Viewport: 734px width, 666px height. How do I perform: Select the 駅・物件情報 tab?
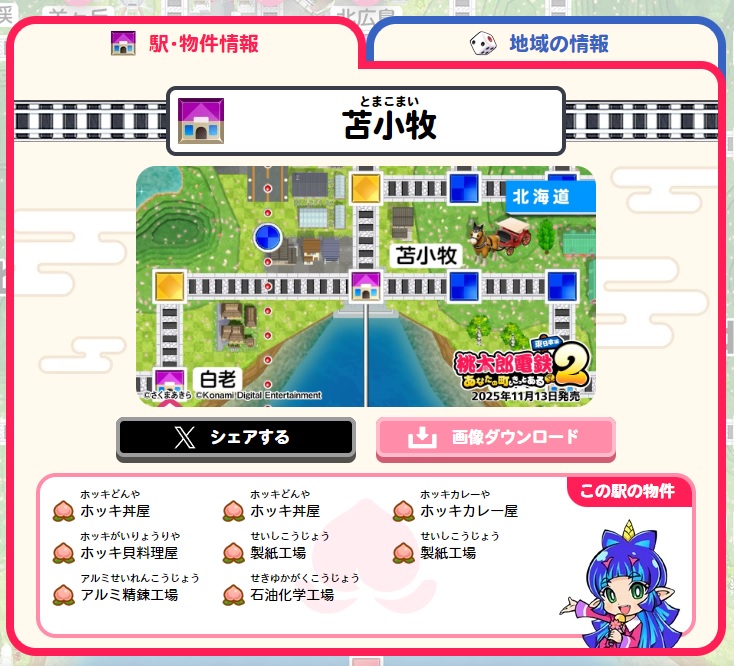tap(185, 43)
